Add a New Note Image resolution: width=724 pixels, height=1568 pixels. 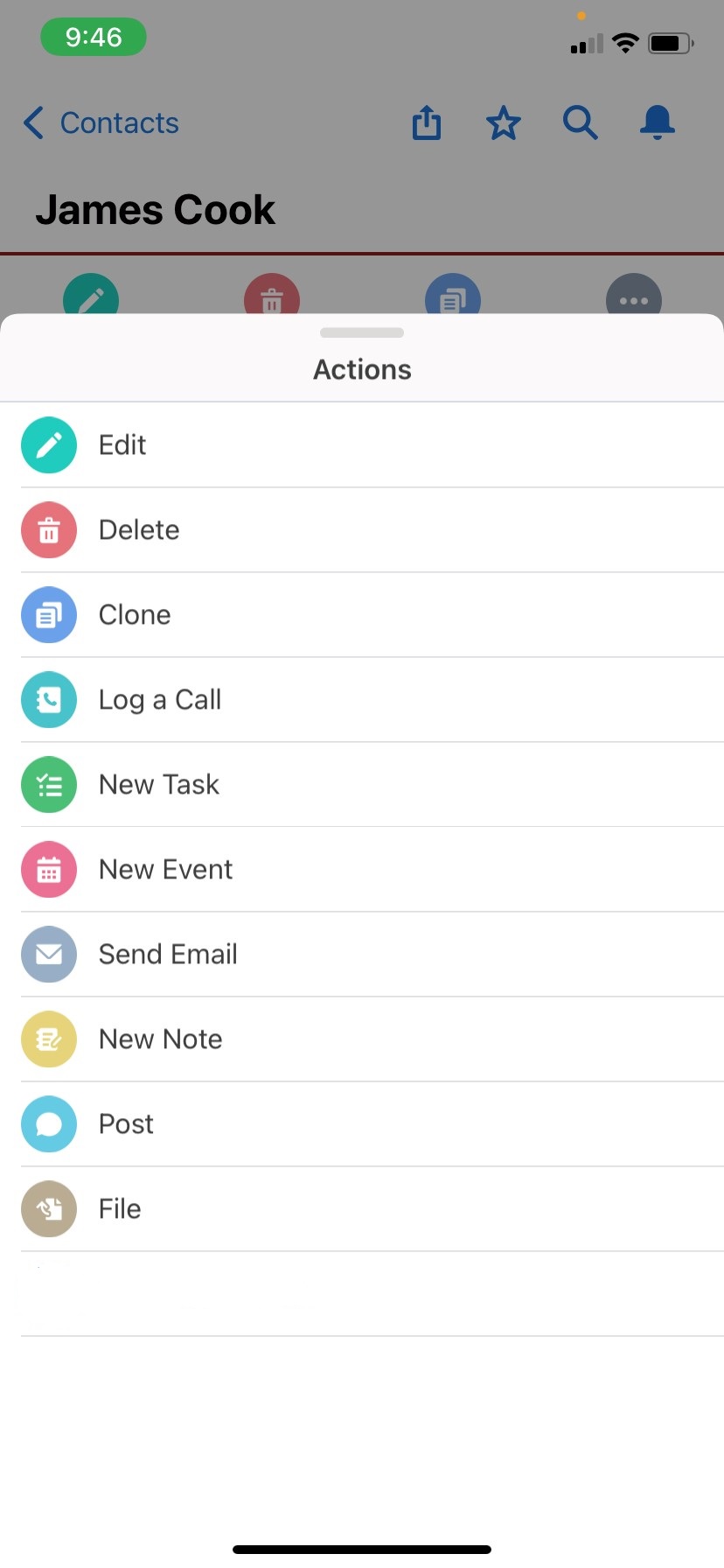pyautogui.click(x=160, y=1039)
